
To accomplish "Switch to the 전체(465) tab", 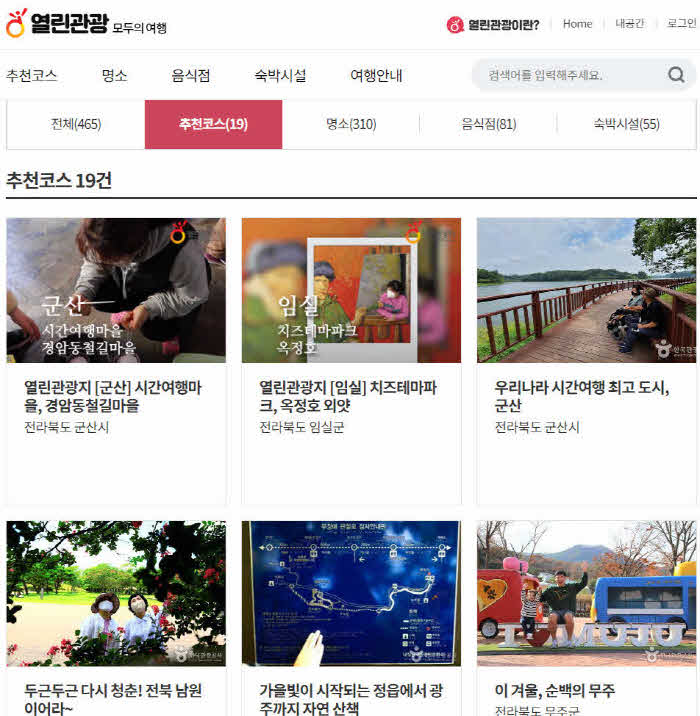I will coord(76,124).
